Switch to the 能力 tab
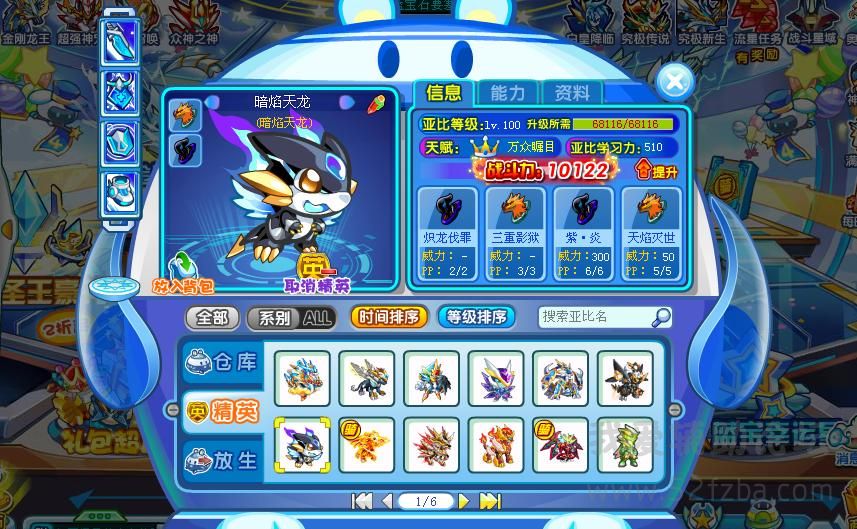Viewport: 857px width, 529px height. (x=507, y=93)
